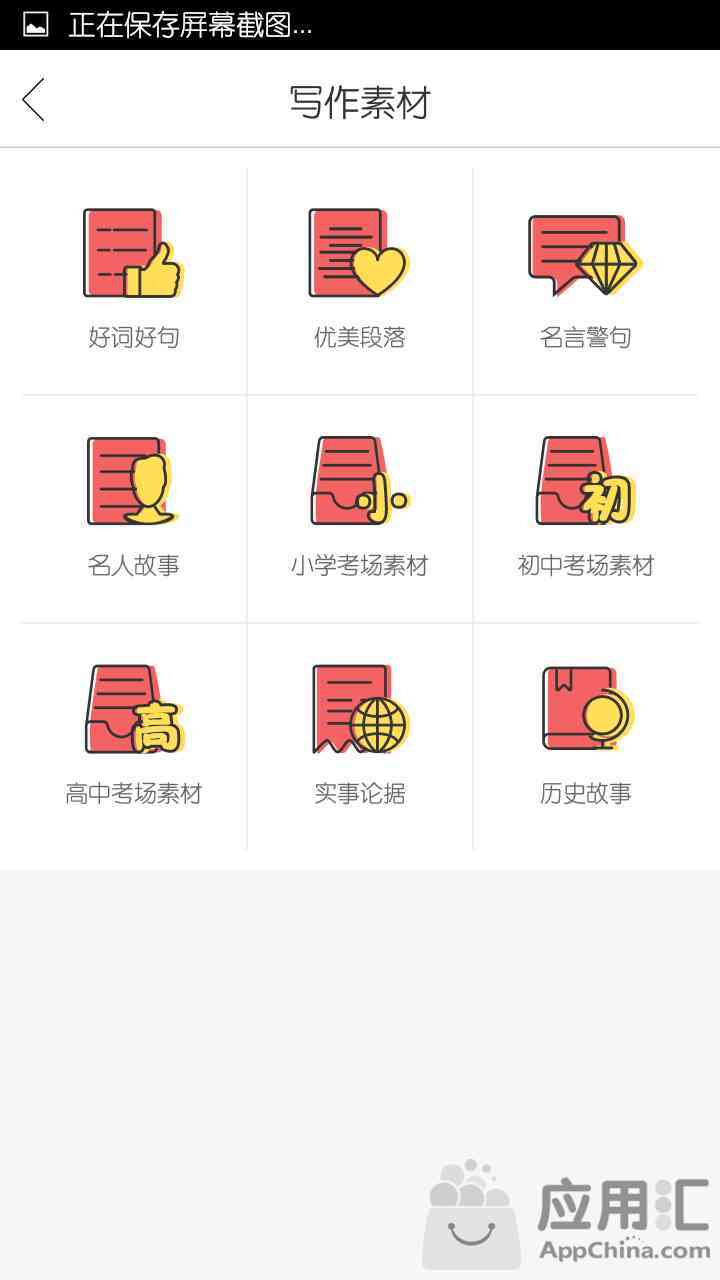This screenshot has width=720, height=1280.
Task: View 高中考场素材
Action: 134,737
